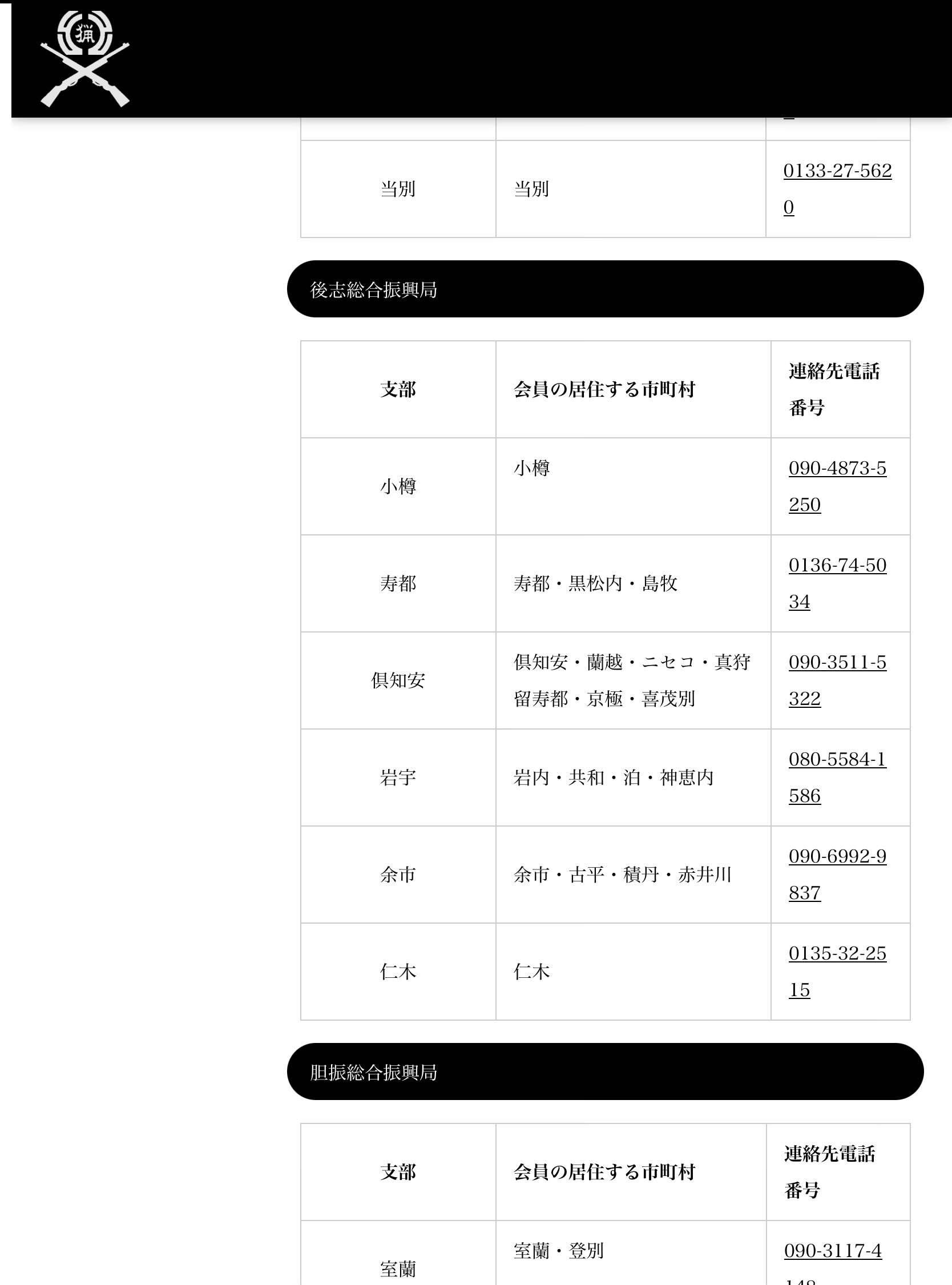Screen dimensions: 952x1285
Task: Call the 寿都 branch at 0136-74-5034
Action: pyautogui.click(x=837, y=565)
